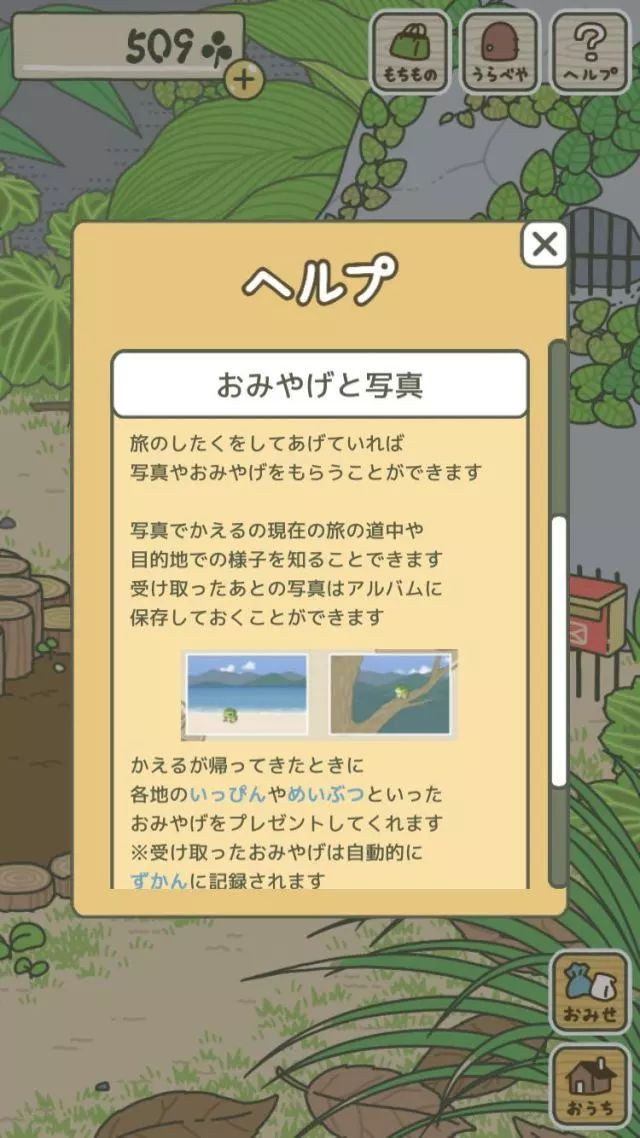Tap the plus to add clovers
This screenshot has height=1138, width=640.
tap(245, 79)
